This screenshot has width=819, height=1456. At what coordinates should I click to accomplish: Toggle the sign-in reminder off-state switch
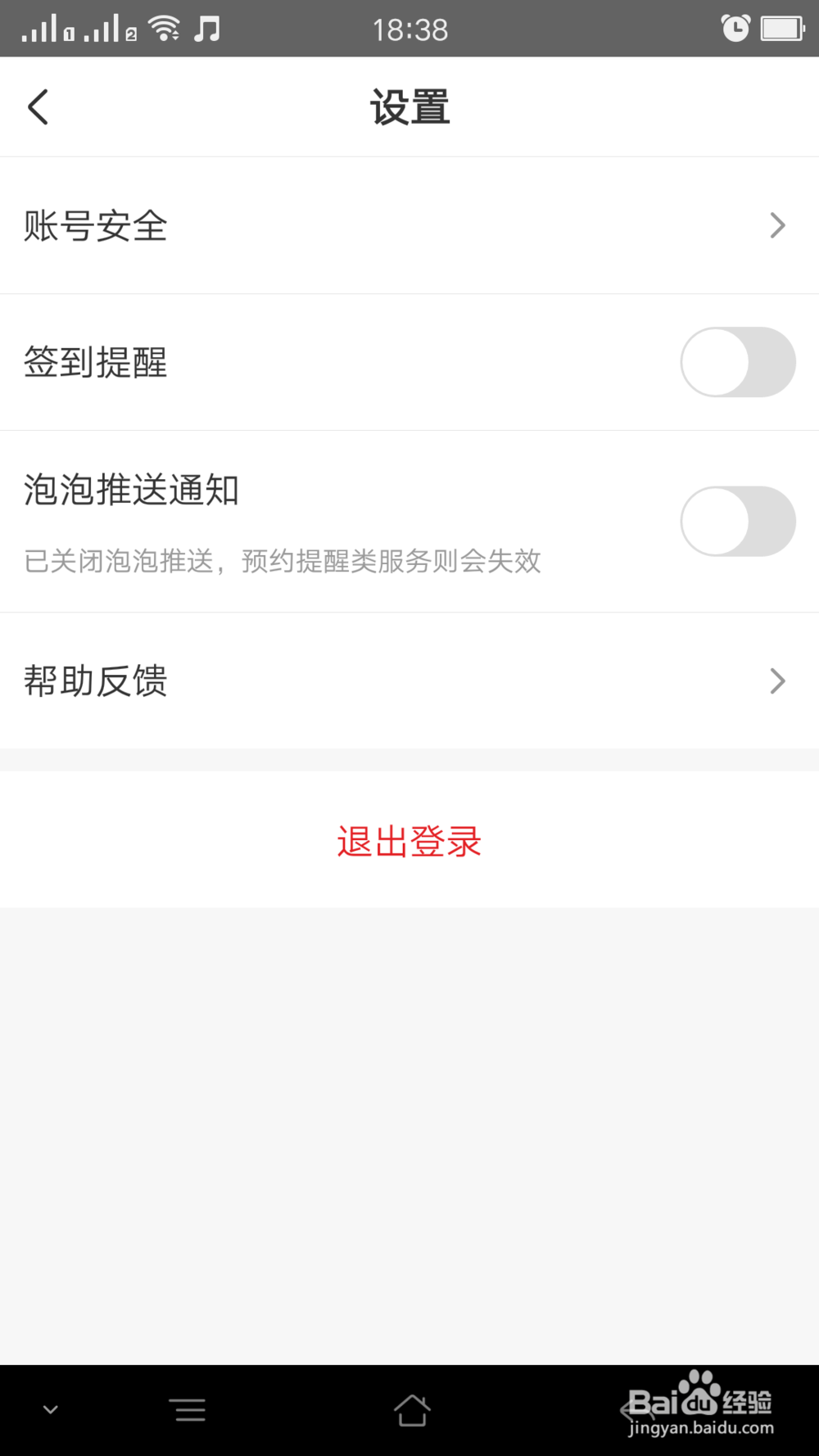737,361
